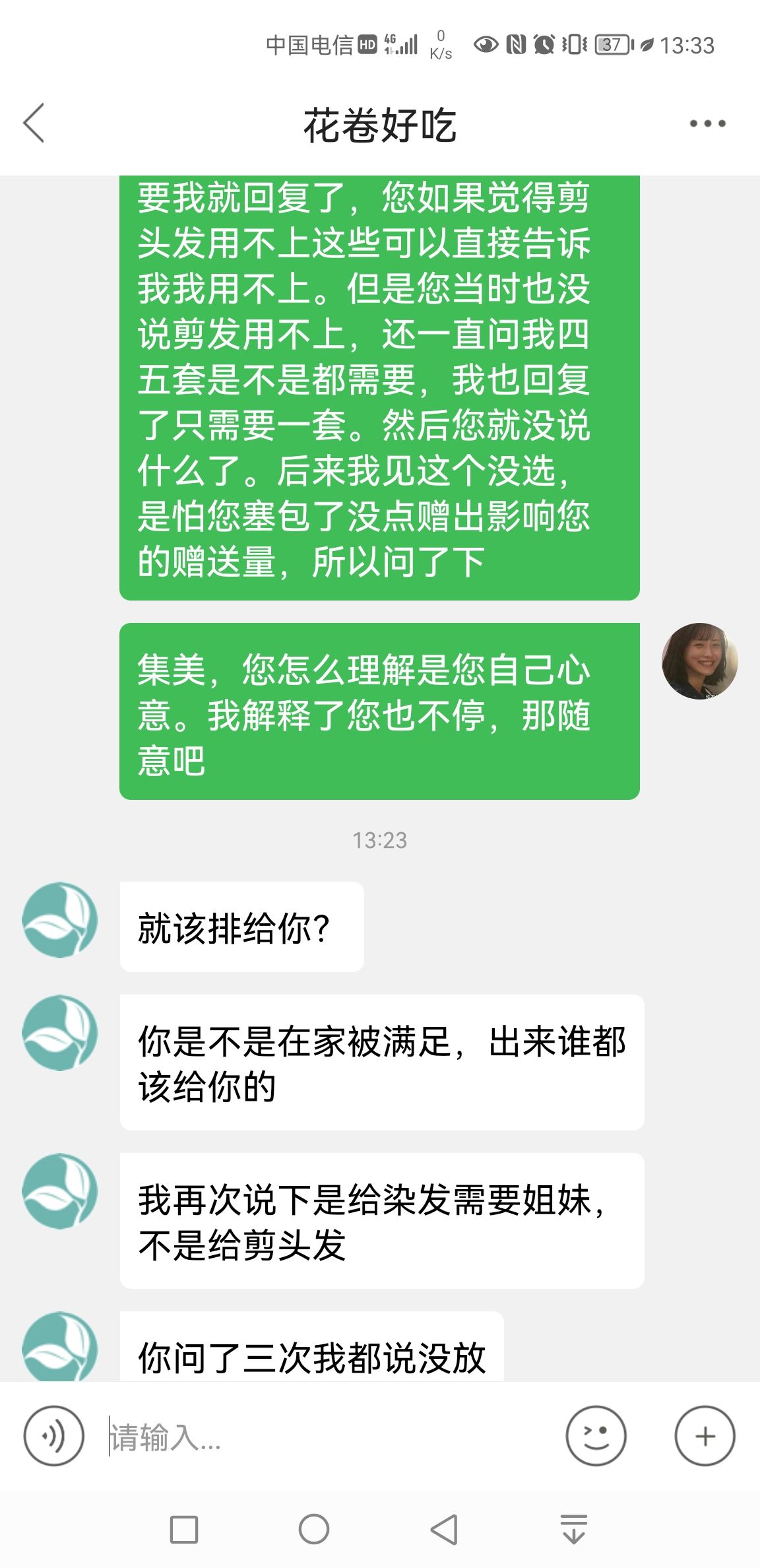Screen dimensions: 760x1568
Task: Open the avatar beside 就该排给你?
Action: (60, 920)
